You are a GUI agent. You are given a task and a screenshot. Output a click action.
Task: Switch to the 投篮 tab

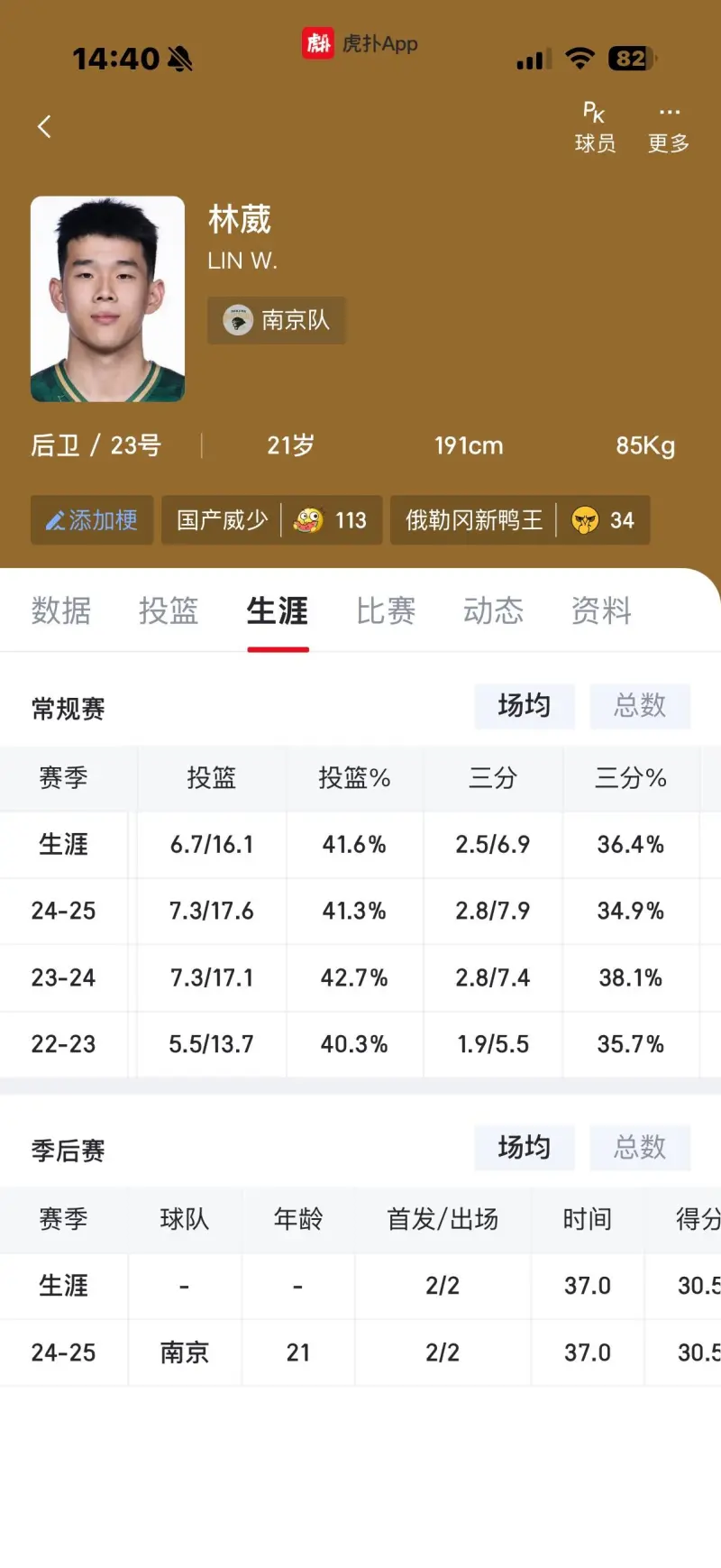click(x=169, y=610)
